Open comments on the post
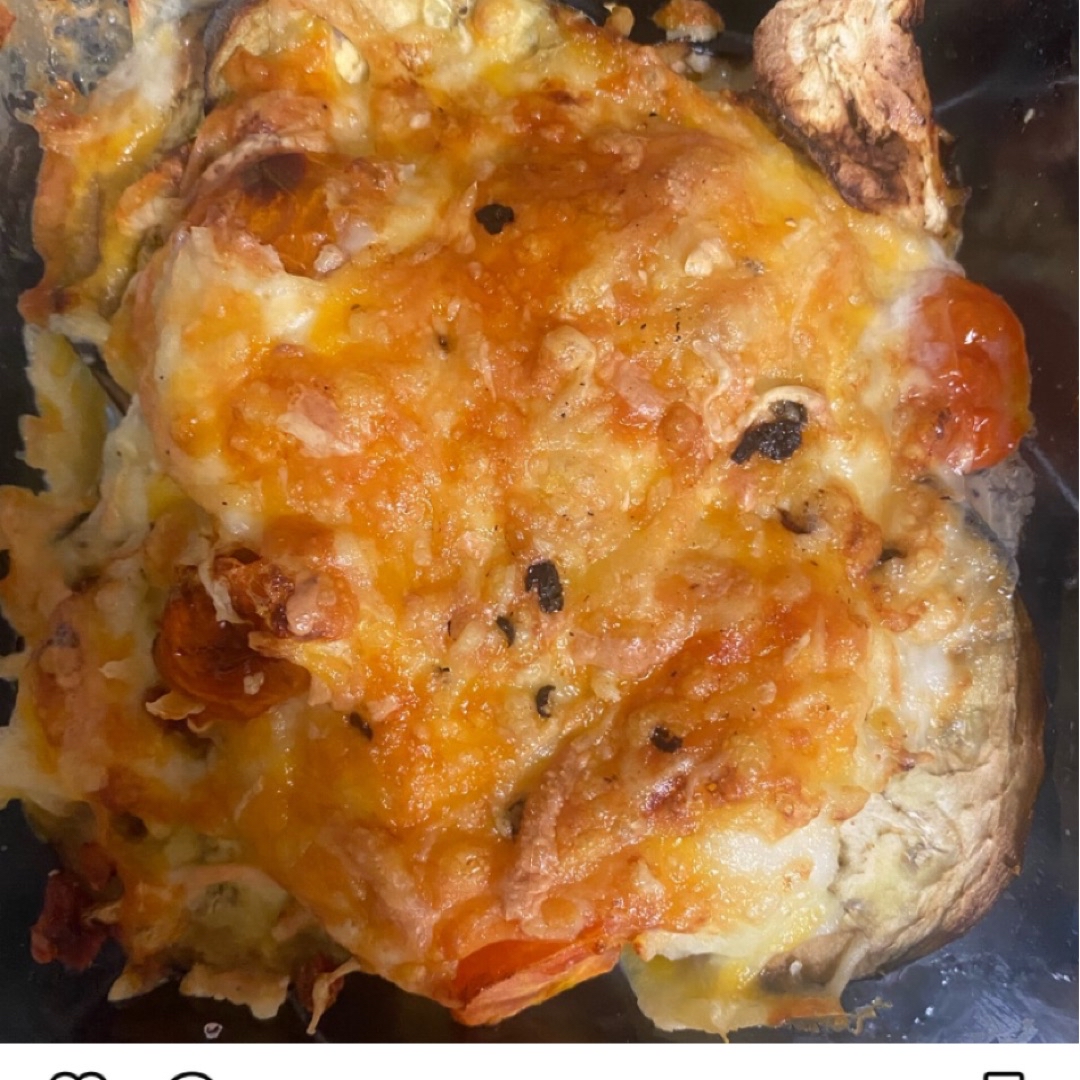 [190, 1075]
